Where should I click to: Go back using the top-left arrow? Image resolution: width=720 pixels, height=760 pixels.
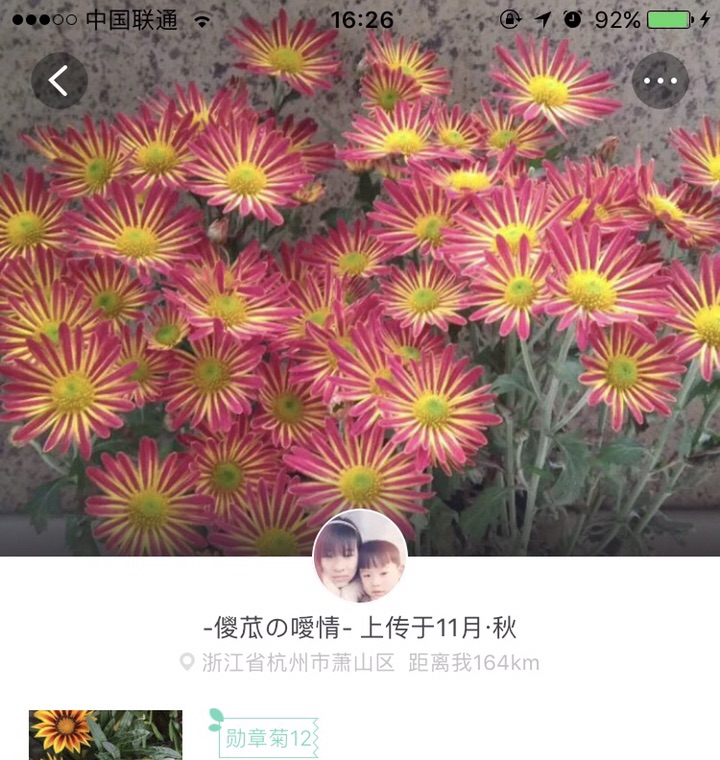click(59, 81)
